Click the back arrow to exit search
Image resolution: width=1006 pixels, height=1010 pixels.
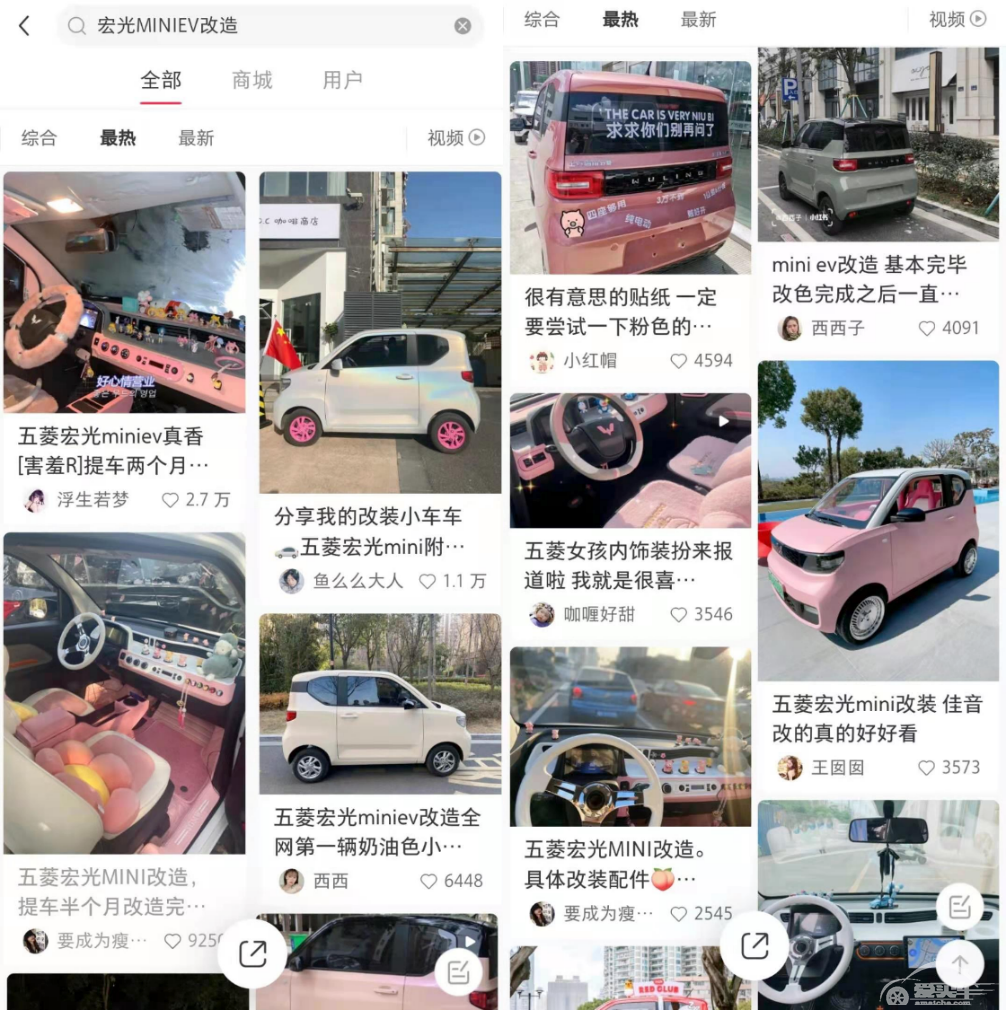[x=23, y=25]
